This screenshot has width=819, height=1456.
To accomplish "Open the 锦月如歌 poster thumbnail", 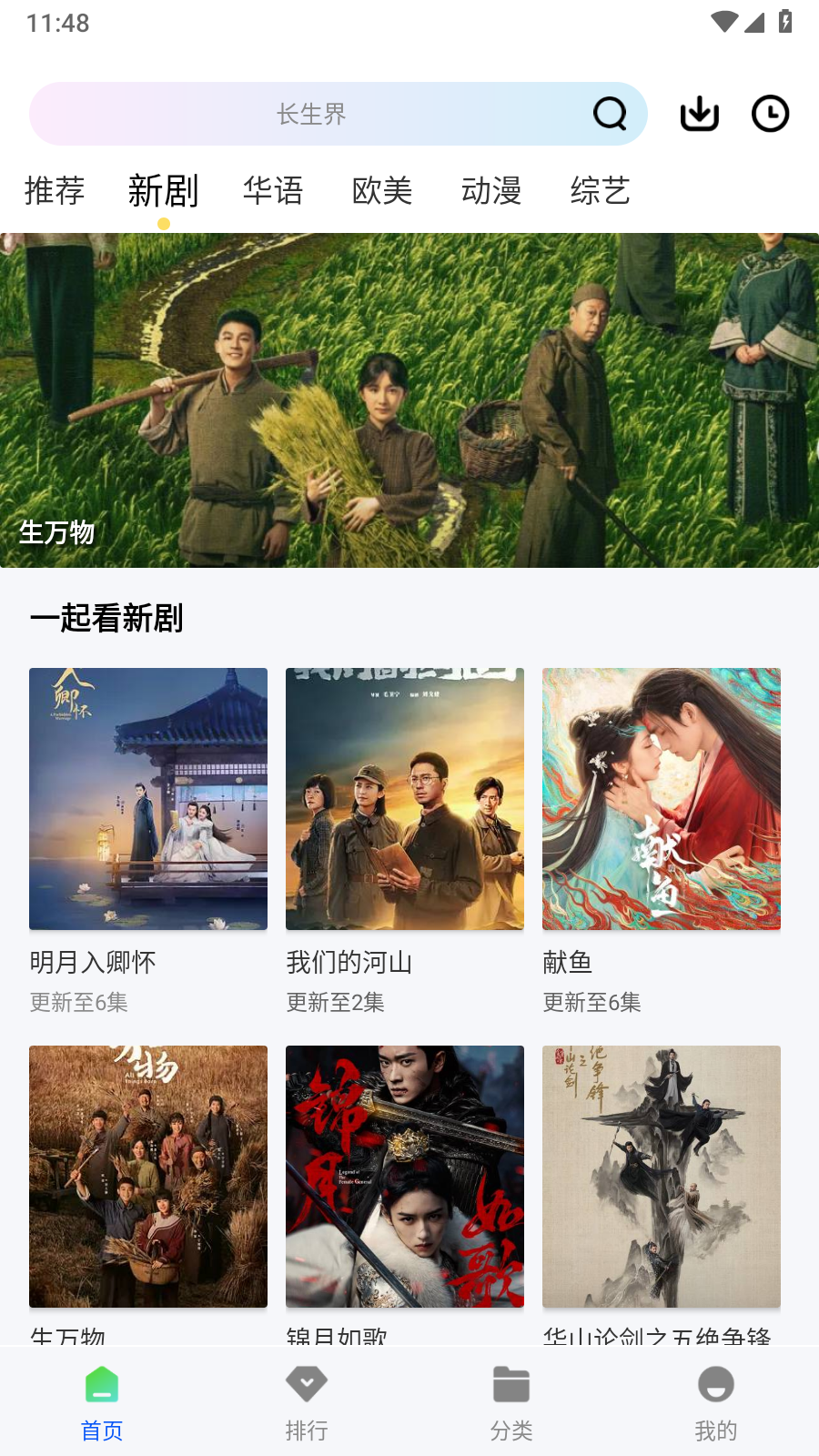I will click(x=405, y=1176).
